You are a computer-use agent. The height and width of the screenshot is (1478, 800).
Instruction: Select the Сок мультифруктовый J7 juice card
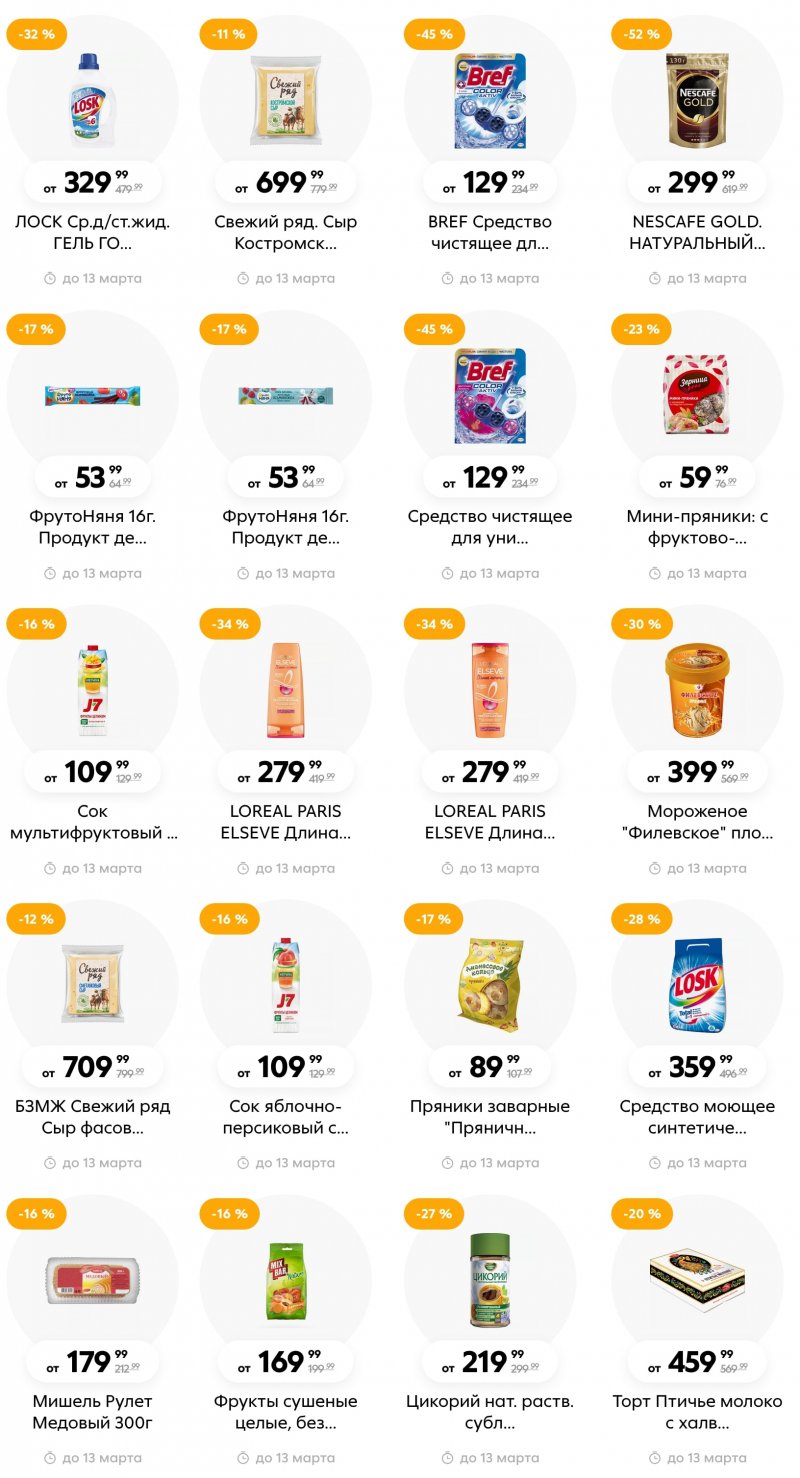point(92,690)
